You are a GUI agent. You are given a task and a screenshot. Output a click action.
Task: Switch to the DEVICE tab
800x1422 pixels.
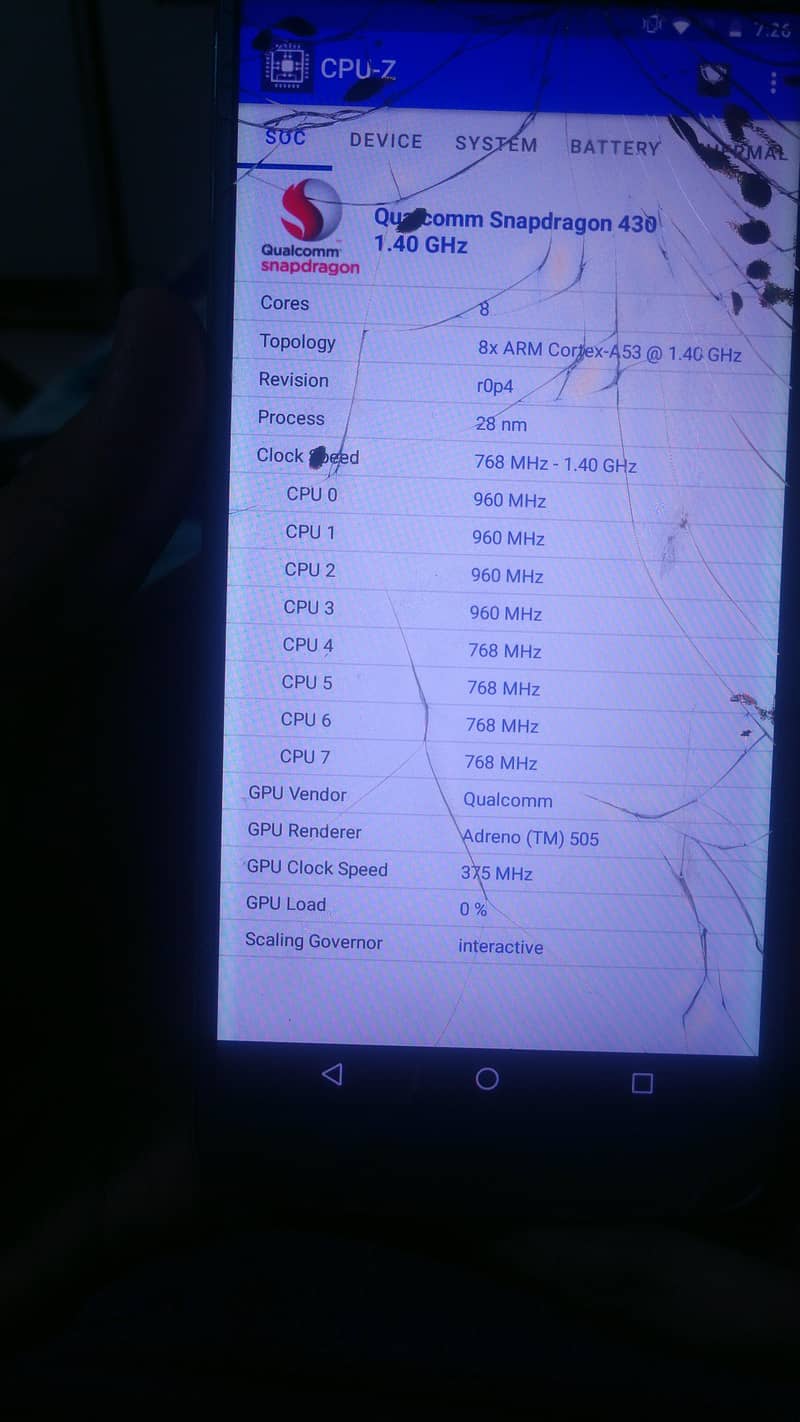click(x=385, y=141)
